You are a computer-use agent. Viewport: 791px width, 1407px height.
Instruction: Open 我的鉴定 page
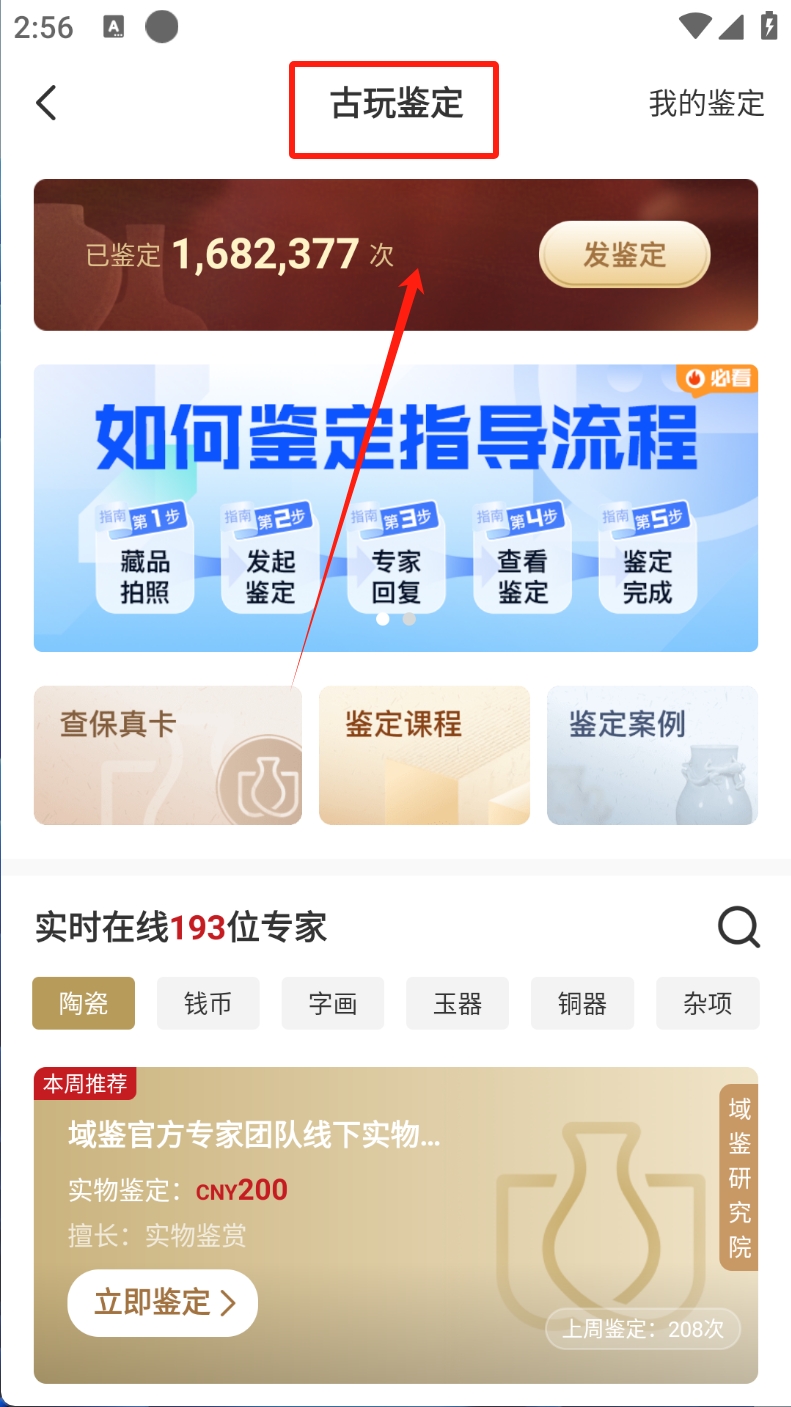point(706,103)
